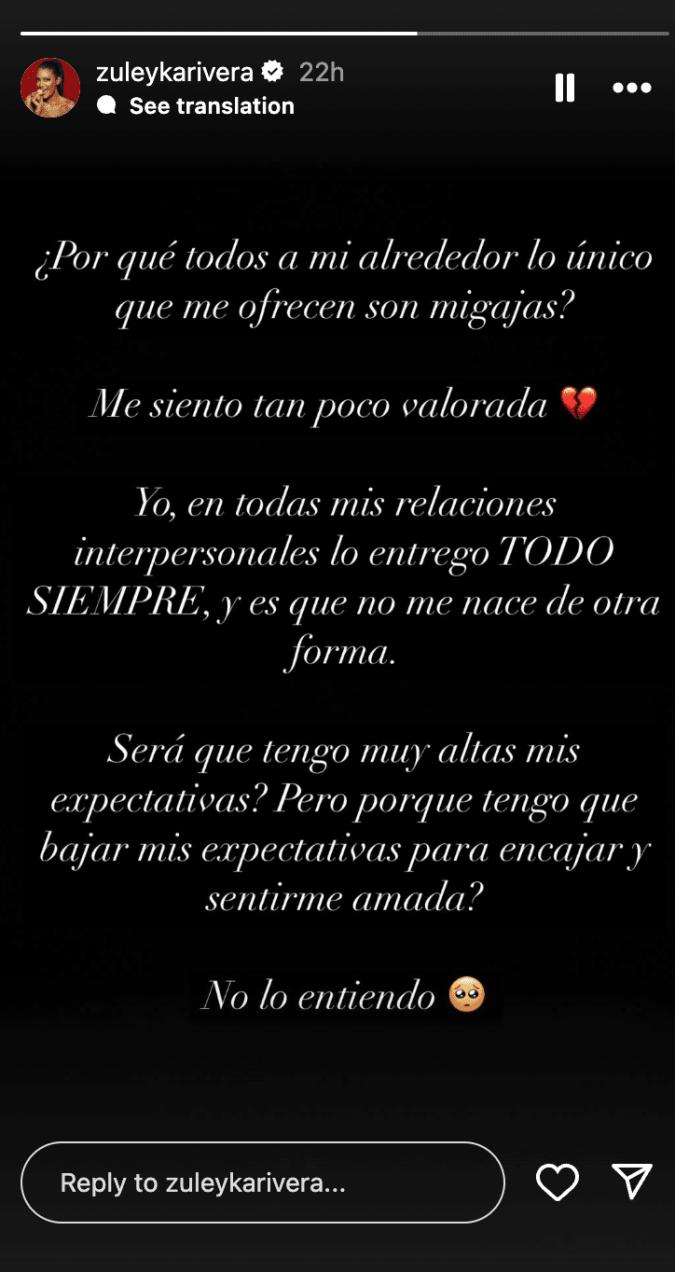Viewport: 675px width, 1272px height.
Task: Pause the story playback
Action: point(565,88)
